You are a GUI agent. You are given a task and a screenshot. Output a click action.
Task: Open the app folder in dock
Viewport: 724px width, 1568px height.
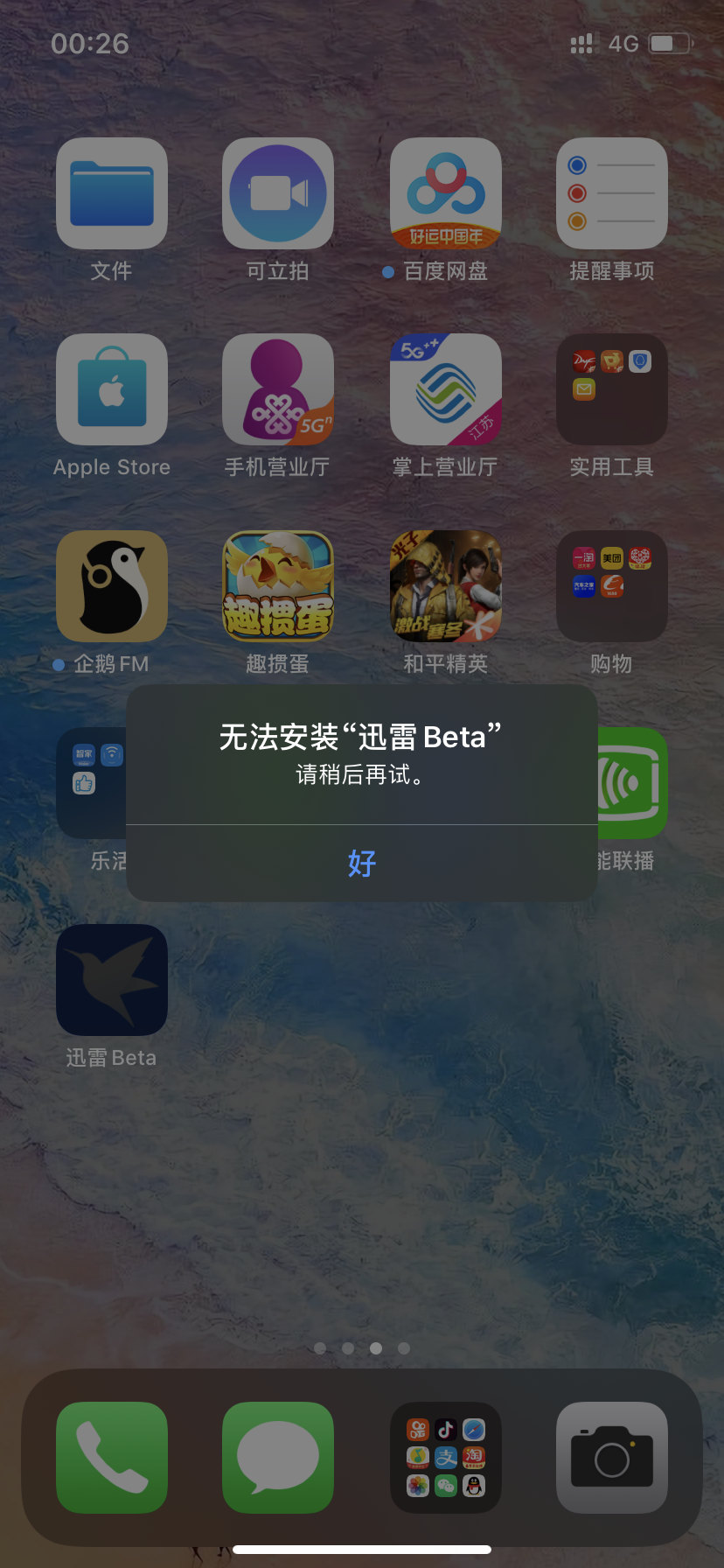click(445, 1458)
